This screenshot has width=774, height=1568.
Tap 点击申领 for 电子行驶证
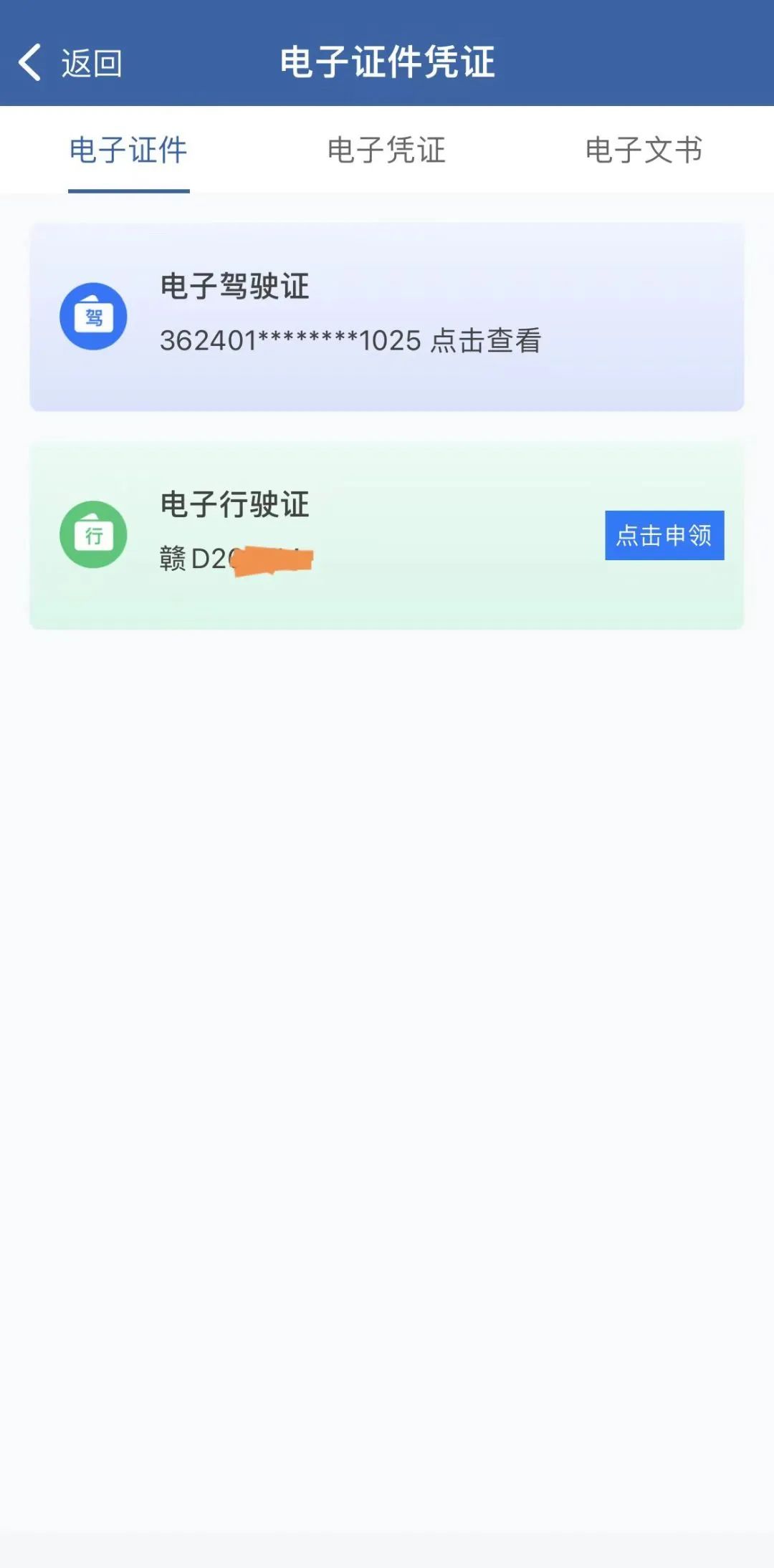pyautogui.click(x=664, y=535)
